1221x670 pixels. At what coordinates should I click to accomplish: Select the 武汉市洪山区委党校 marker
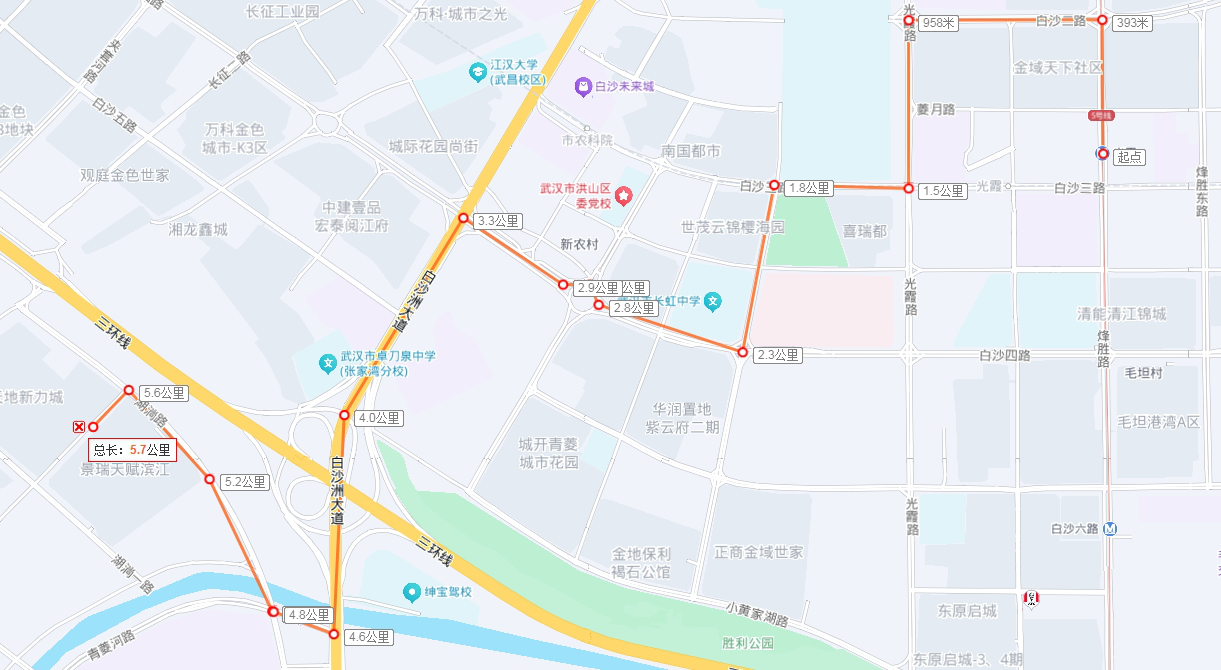pos(625,194)
